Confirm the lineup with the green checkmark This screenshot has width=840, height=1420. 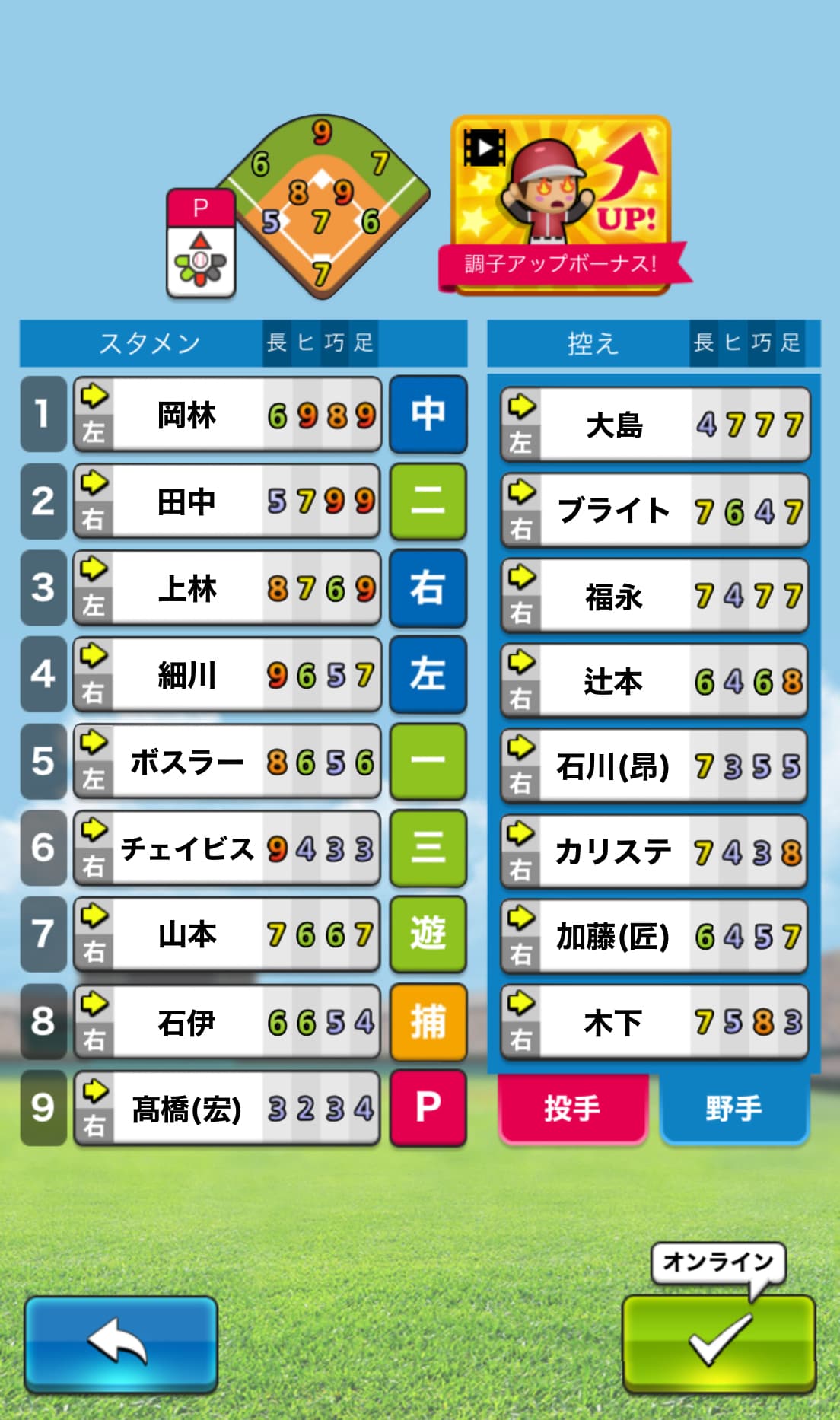(718, 1342)
